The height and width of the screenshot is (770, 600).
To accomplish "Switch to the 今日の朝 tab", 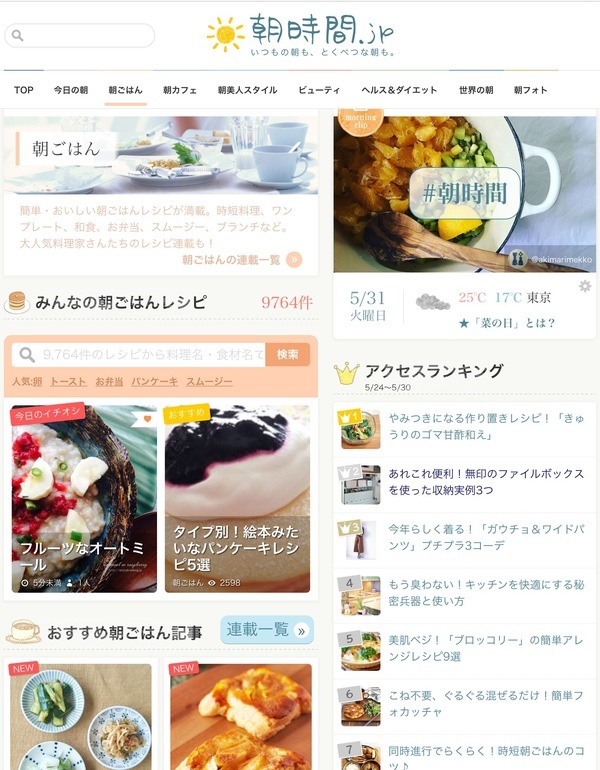I will [x=71, y=90].
